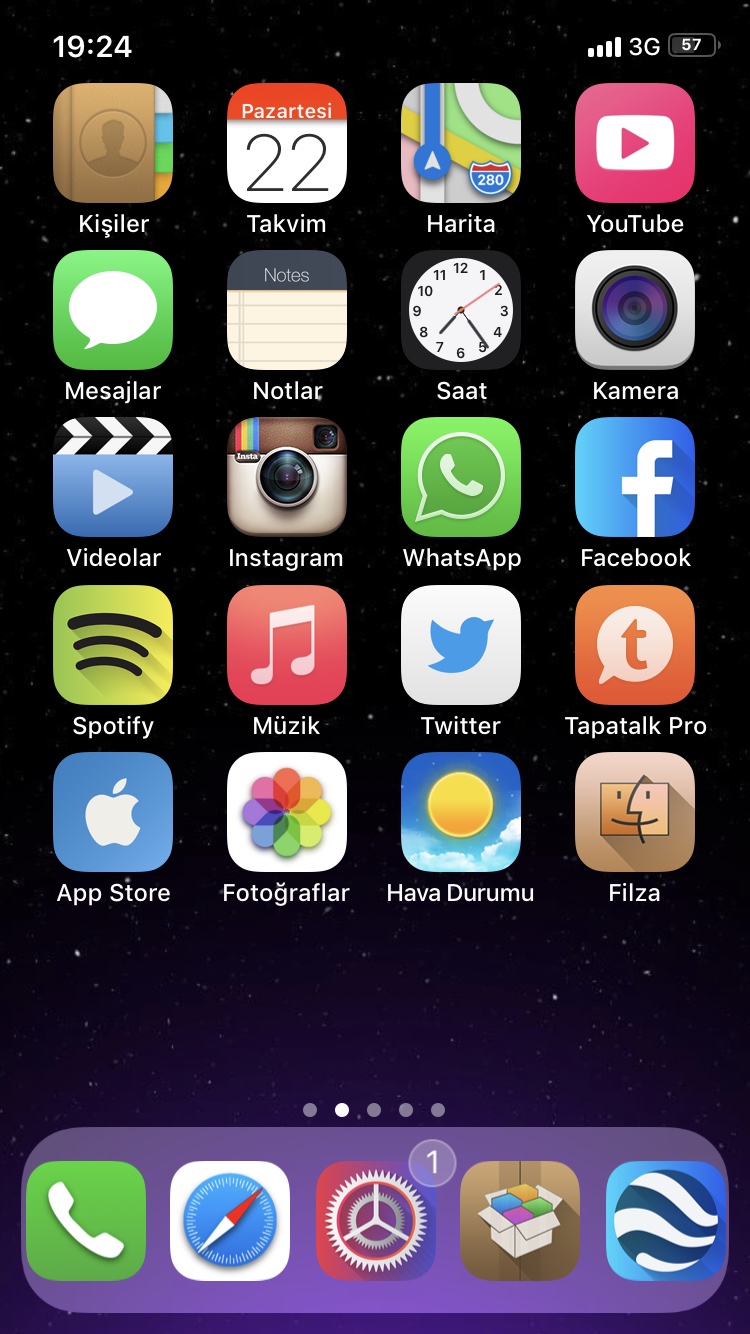Launch Spotify
The height and width of the screenshot is (1334, 750).
(x=113, y=645)
